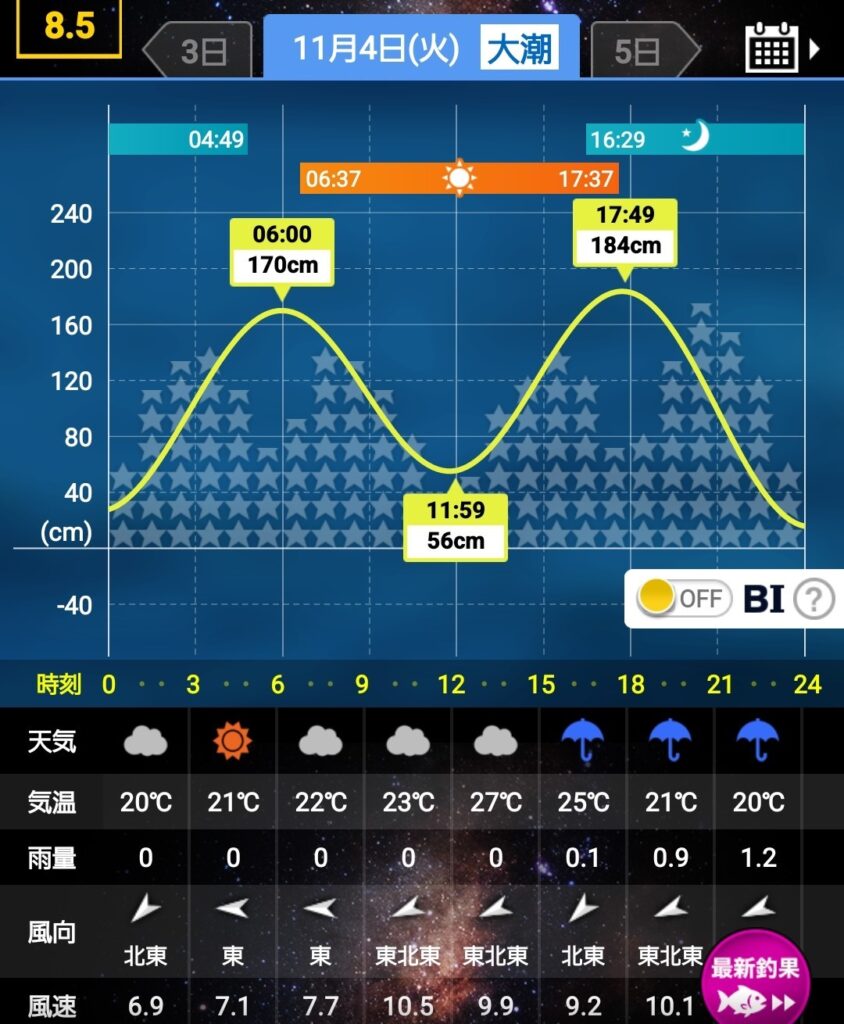Screen dimensions: 844x1024
Task: Open the 最新釣果 latest catches button
Action: click(754, 982)
